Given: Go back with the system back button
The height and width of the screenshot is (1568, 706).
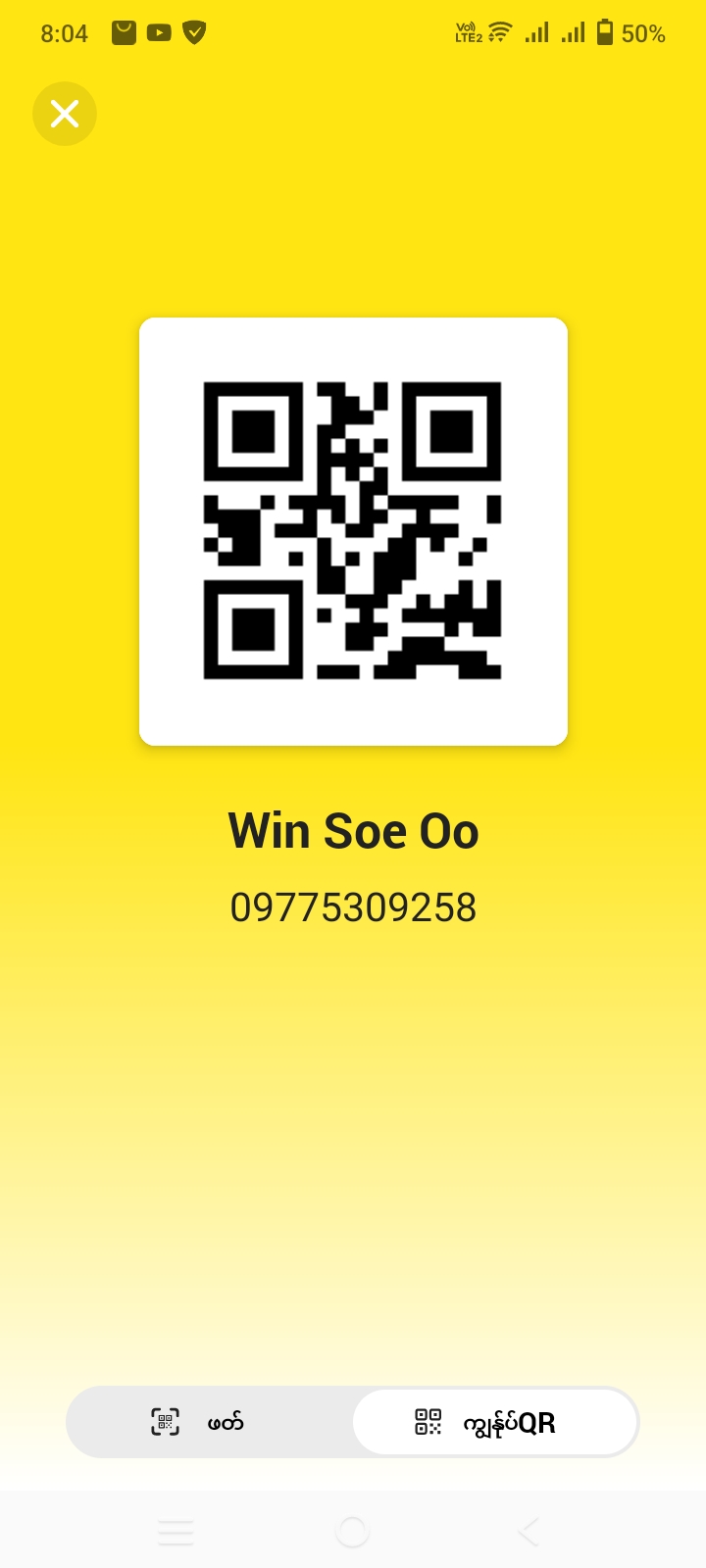Looking at the screenshot, I should (x=529, y=1531).
